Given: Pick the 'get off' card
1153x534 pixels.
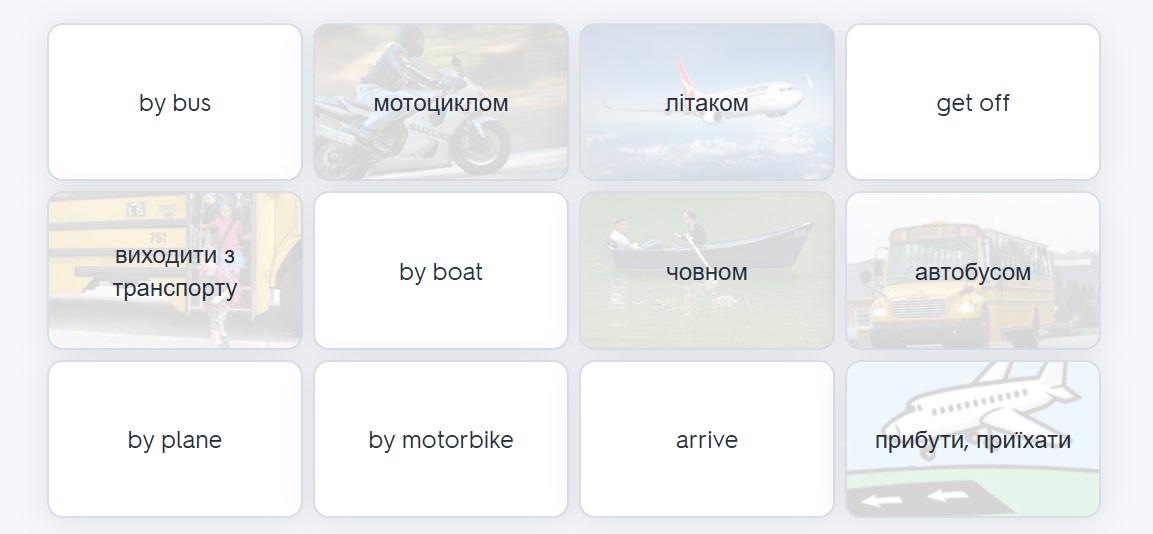Looking at the screenshot, I should (973, 102).
